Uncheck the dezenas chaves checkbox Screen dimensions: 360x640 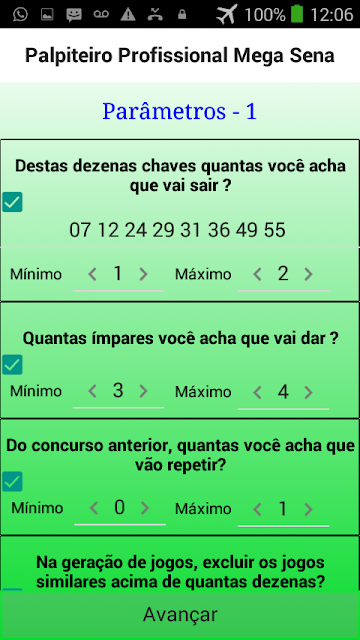(x=12, y=202)
